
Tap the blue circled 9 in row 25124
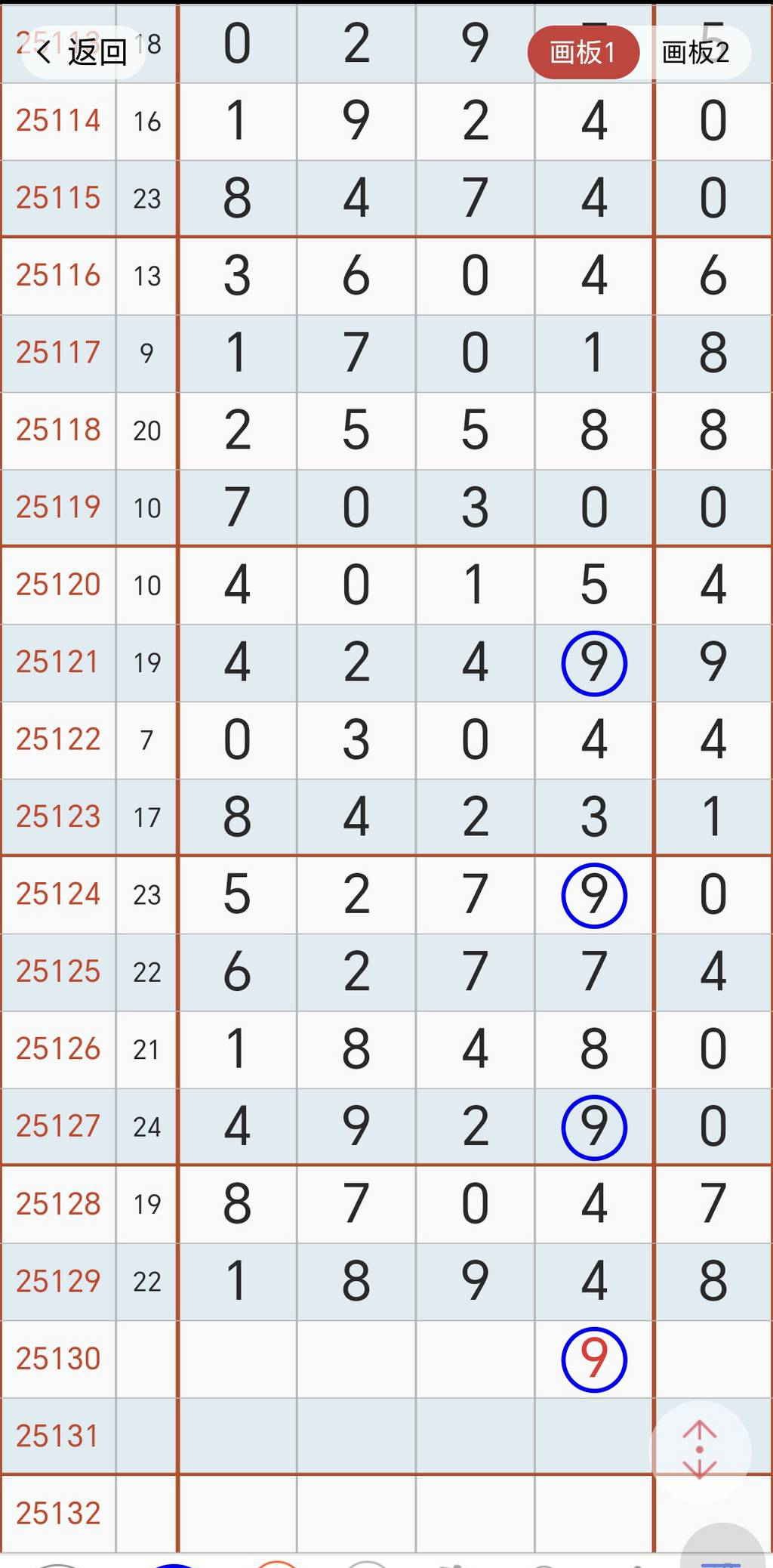click(x=594, y=894)
